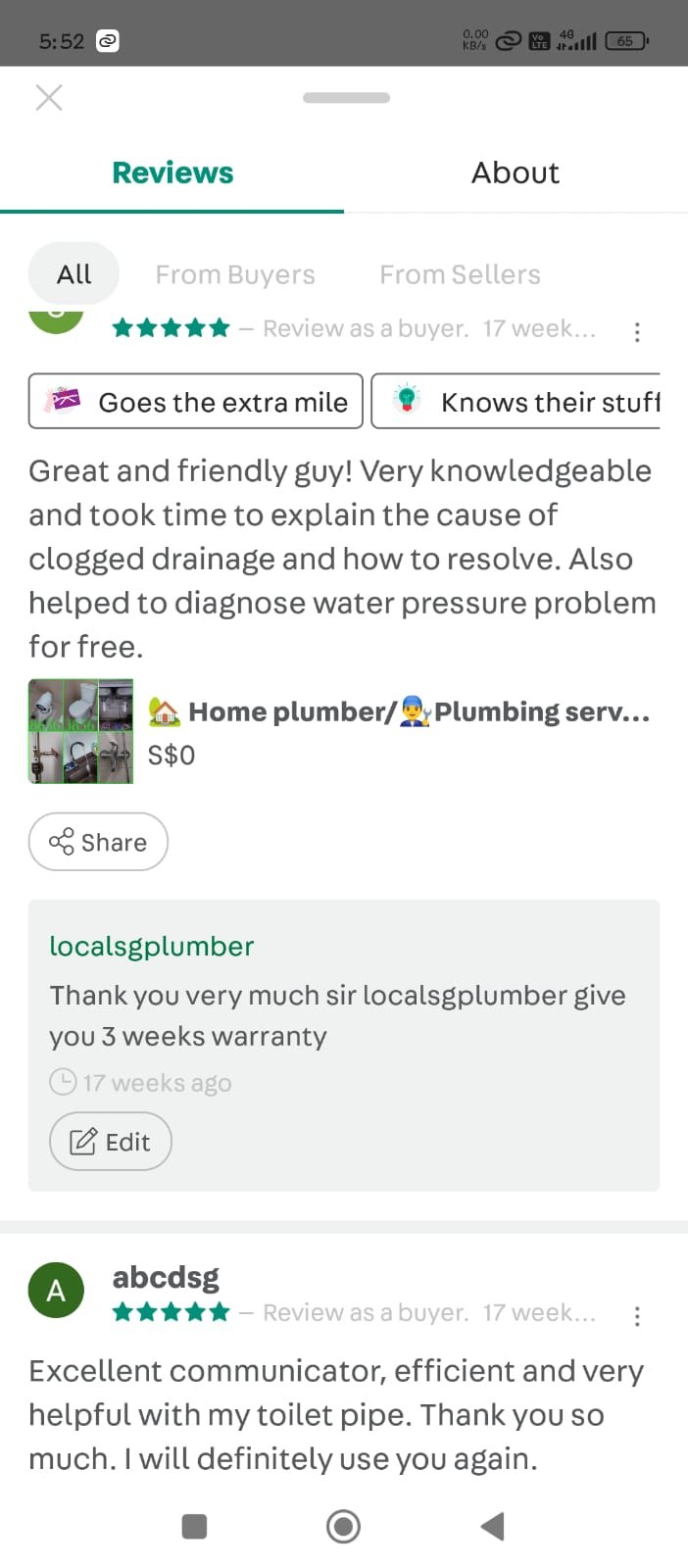Go to the home screen

343,1526
